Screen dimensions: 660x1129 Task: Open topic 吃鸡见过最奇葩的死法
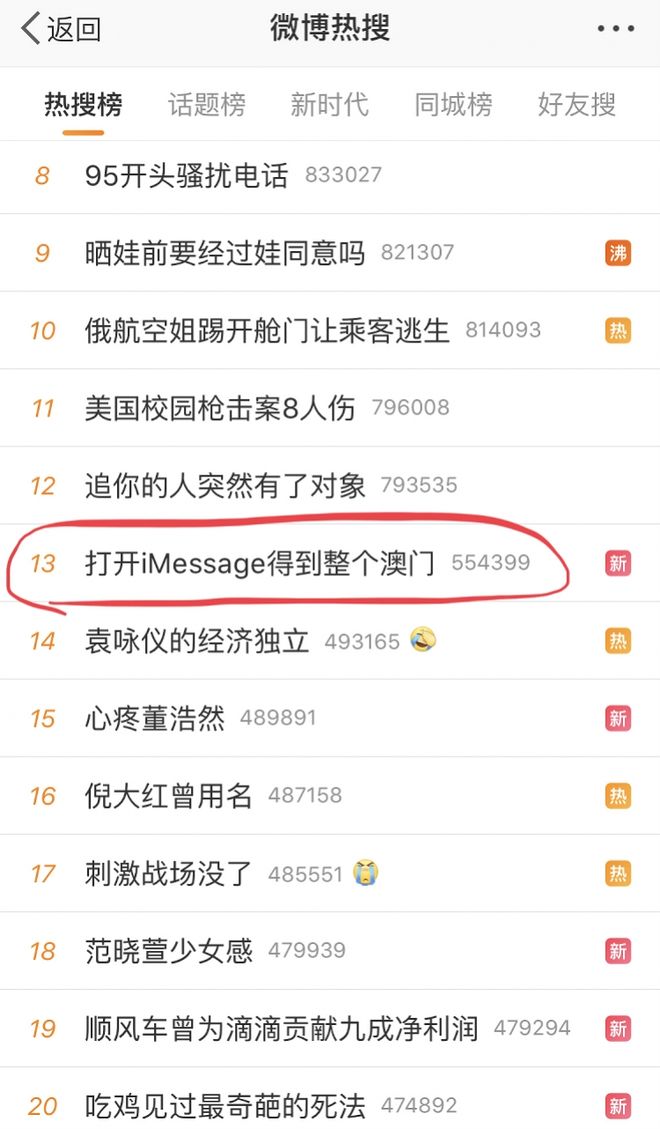click(225, 1106)
